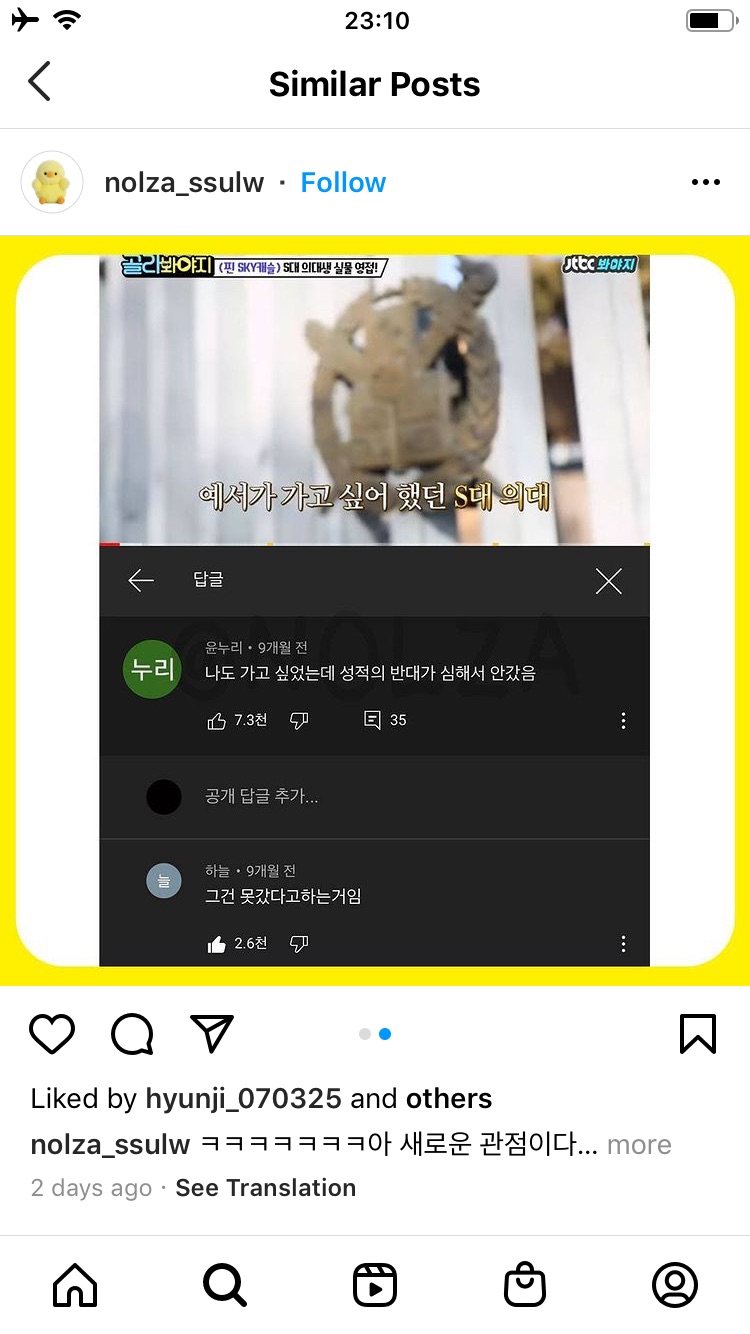The width and height of the screenshot is (750, 1334).
Task: Follow nolza_ssulw
Action: point(343,183)
